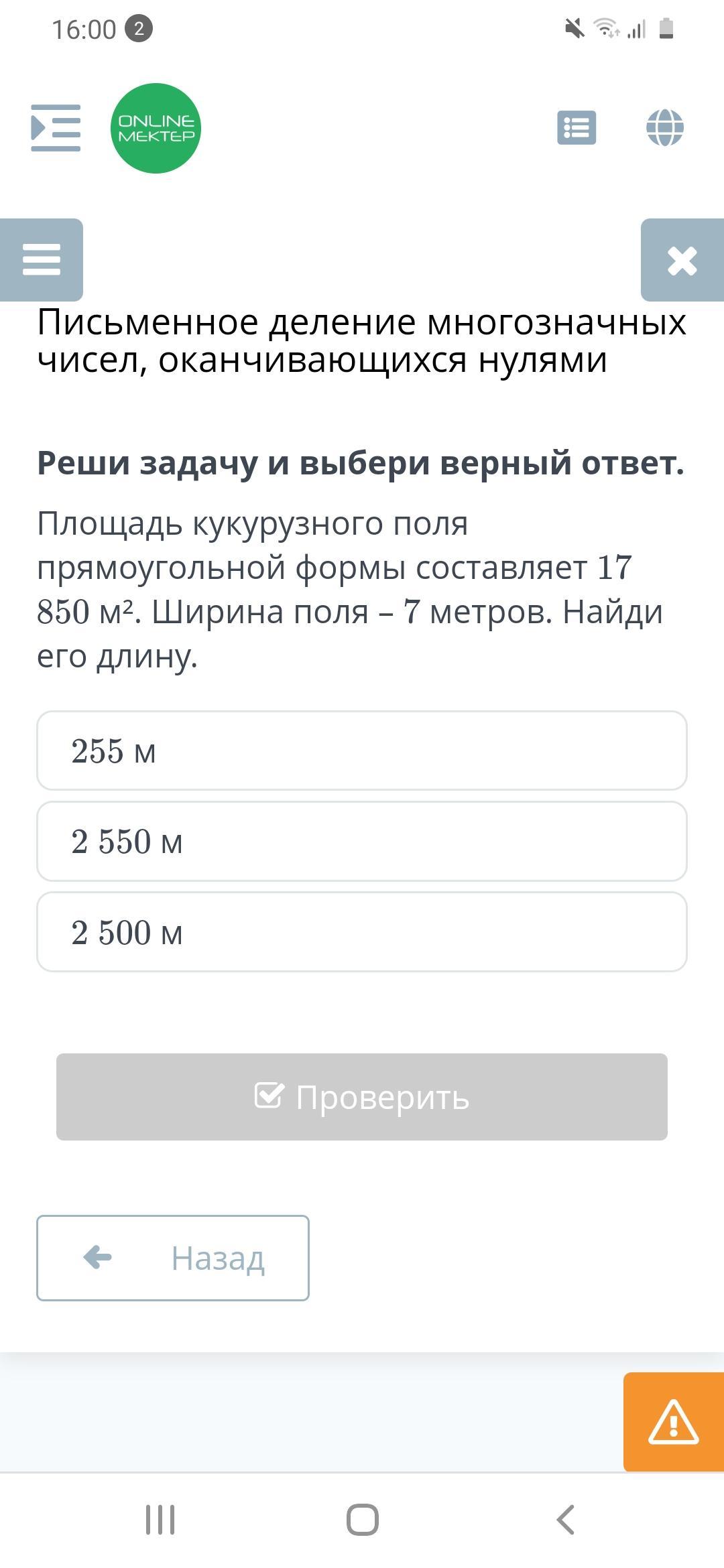Expand the side menu indent icon
This screenshot has height=1568, width=724.
[x=56, y=127]
